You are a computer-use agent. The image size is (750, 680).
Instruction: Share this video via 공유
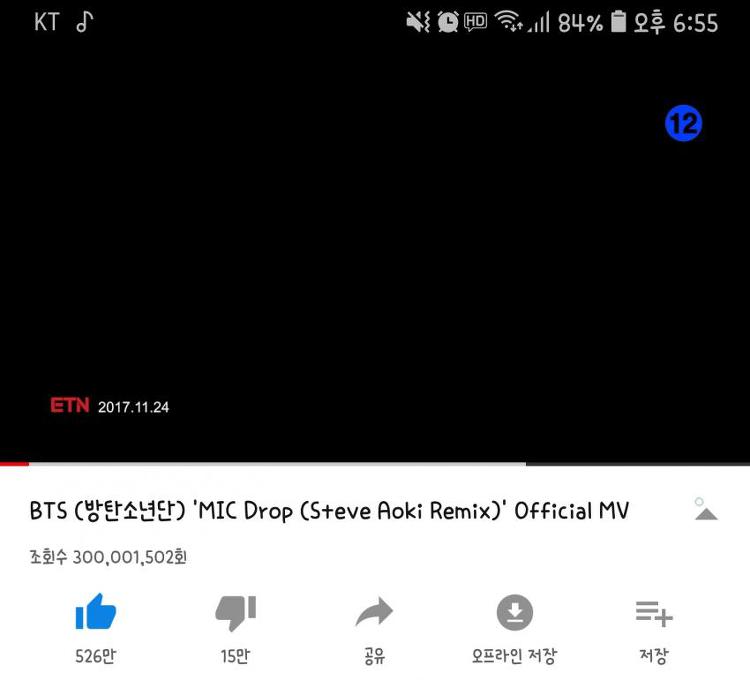click(x=375, y=613)
